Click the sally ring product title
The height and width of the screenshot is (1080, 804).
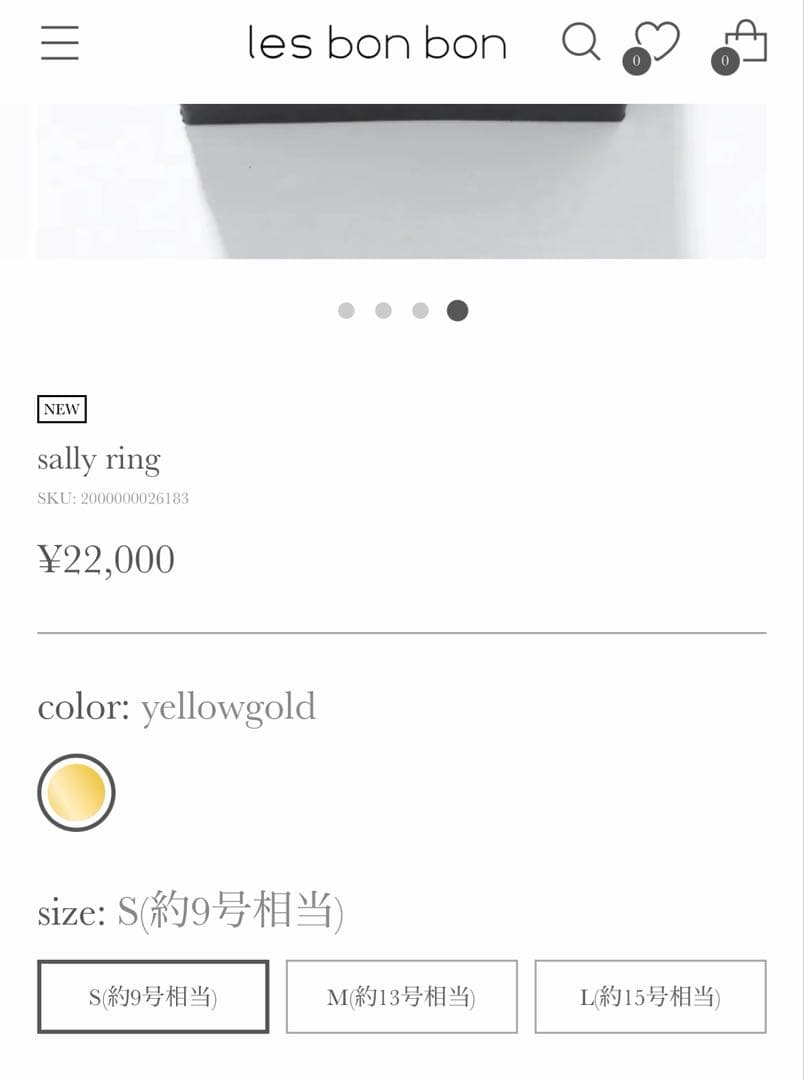(99, 459)
